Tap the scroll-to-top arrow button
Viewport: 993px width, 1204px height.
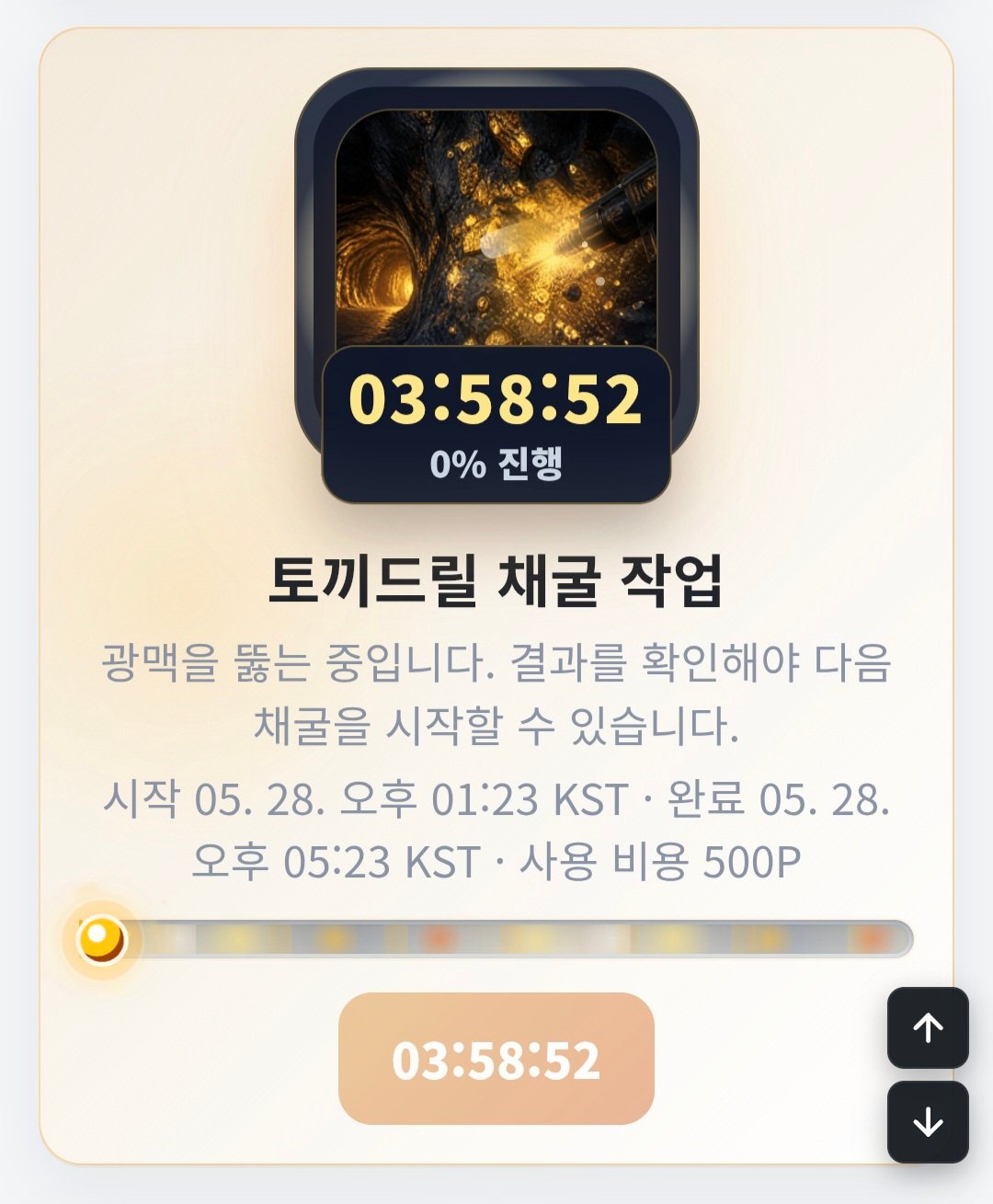(928, 1027)
